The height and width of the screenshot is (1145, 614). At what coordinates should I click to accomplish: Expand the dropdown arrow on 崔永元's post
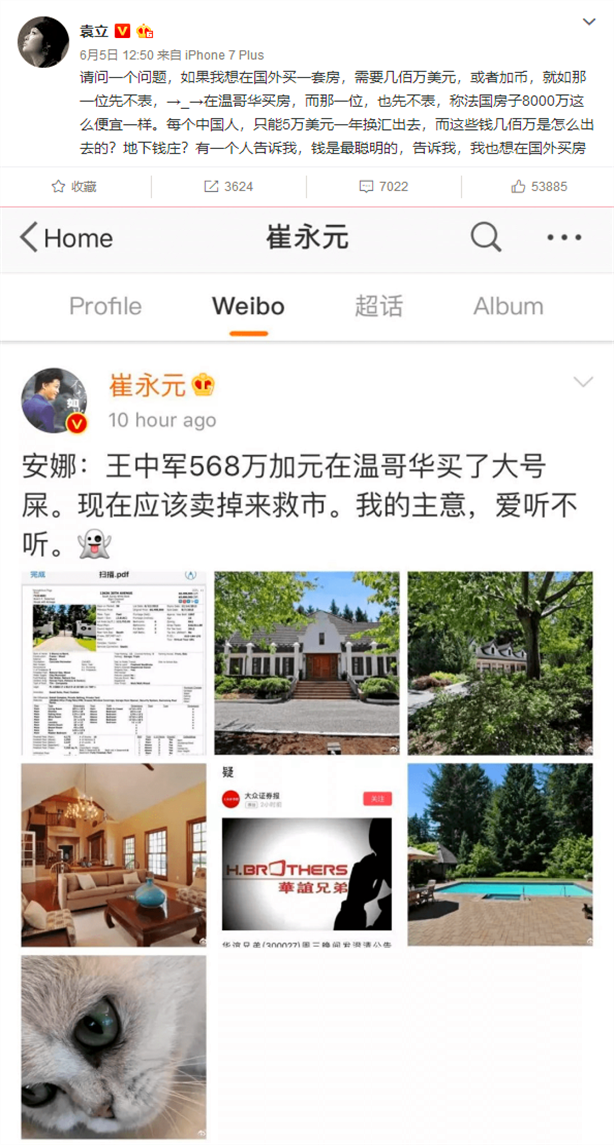[x=583, y=382]
